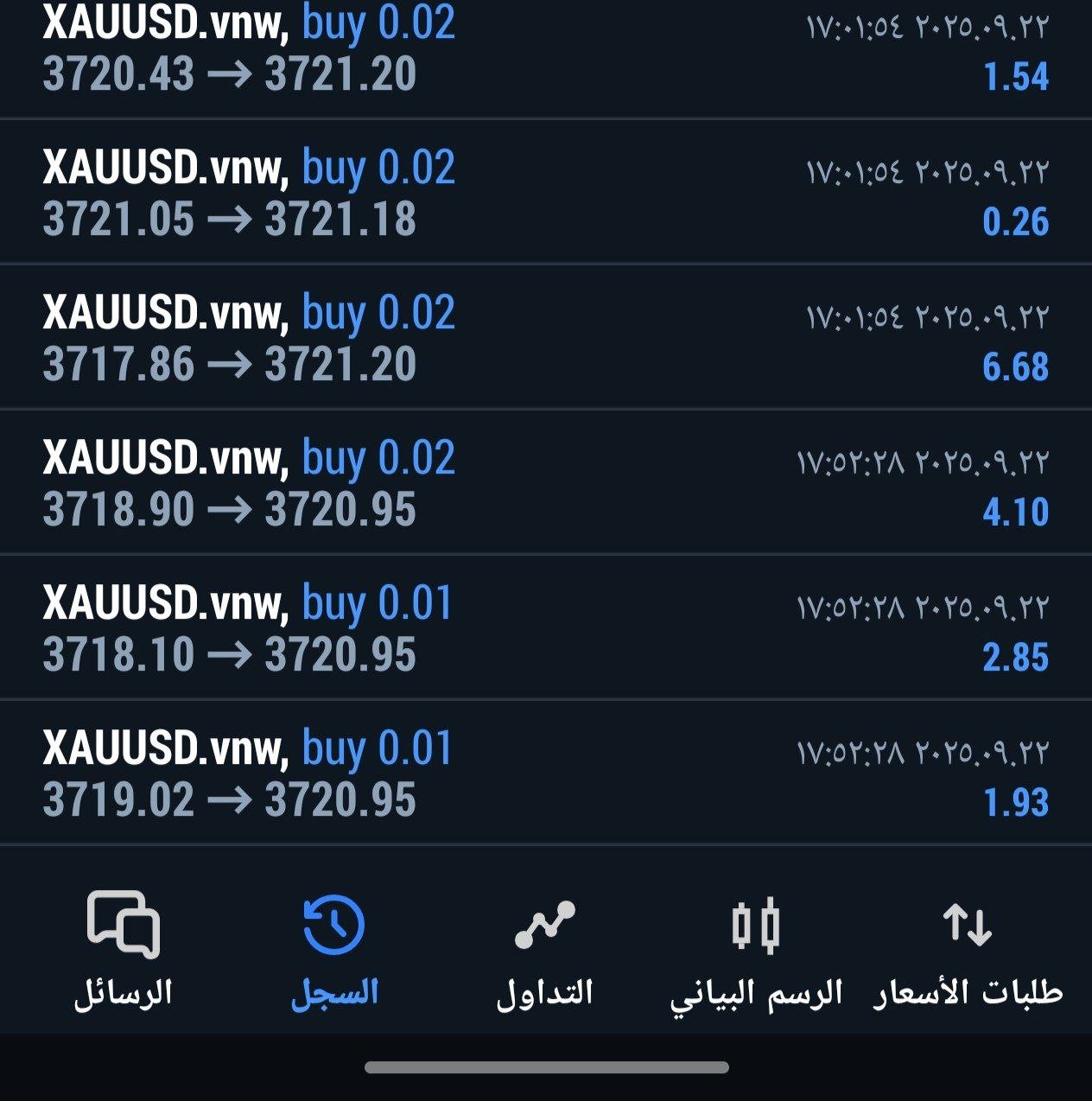Expand the trade opened at 3718.90

pos(544,482)
